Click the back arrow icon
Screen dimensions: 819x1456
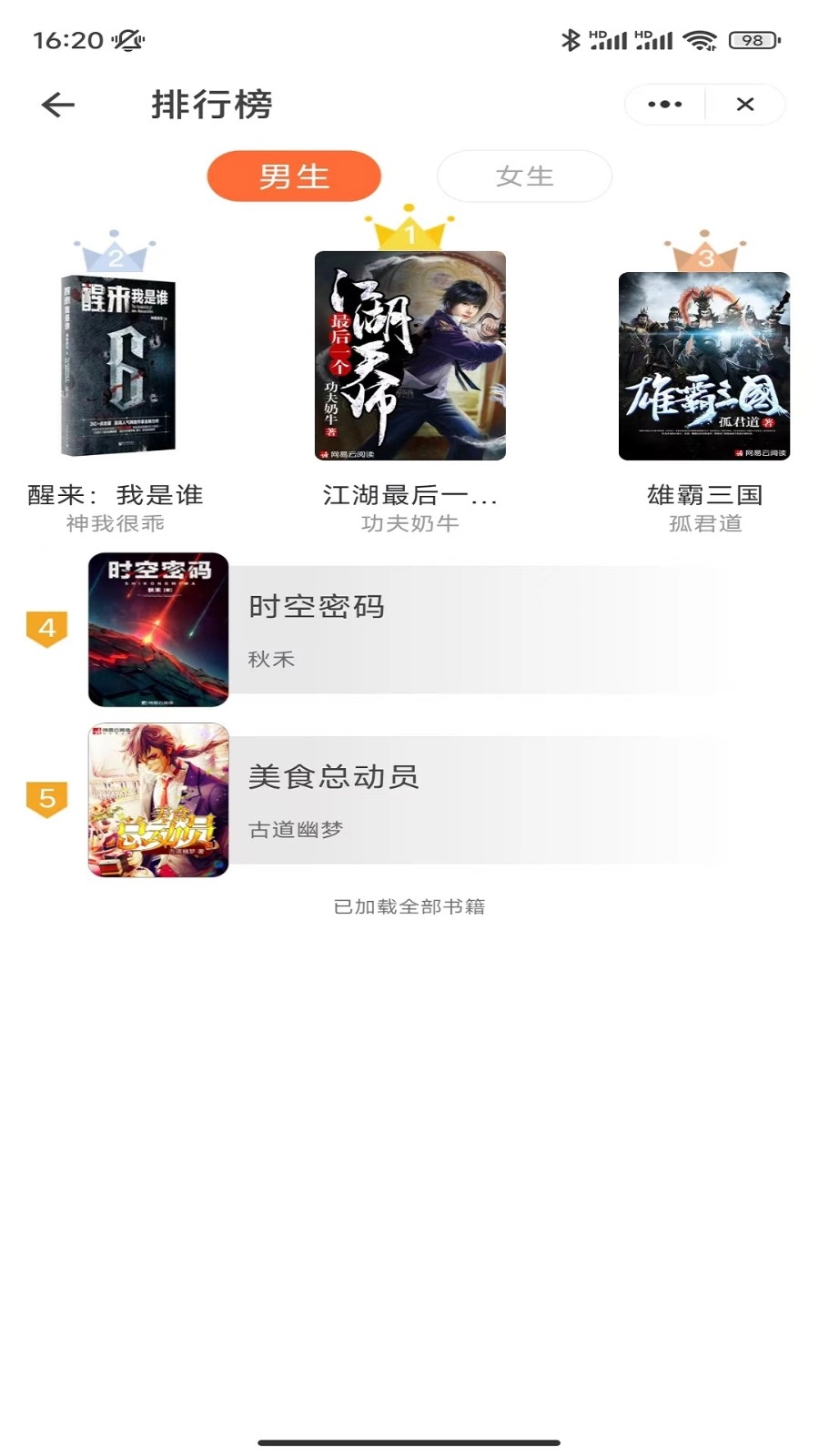(x=56, y=104)
